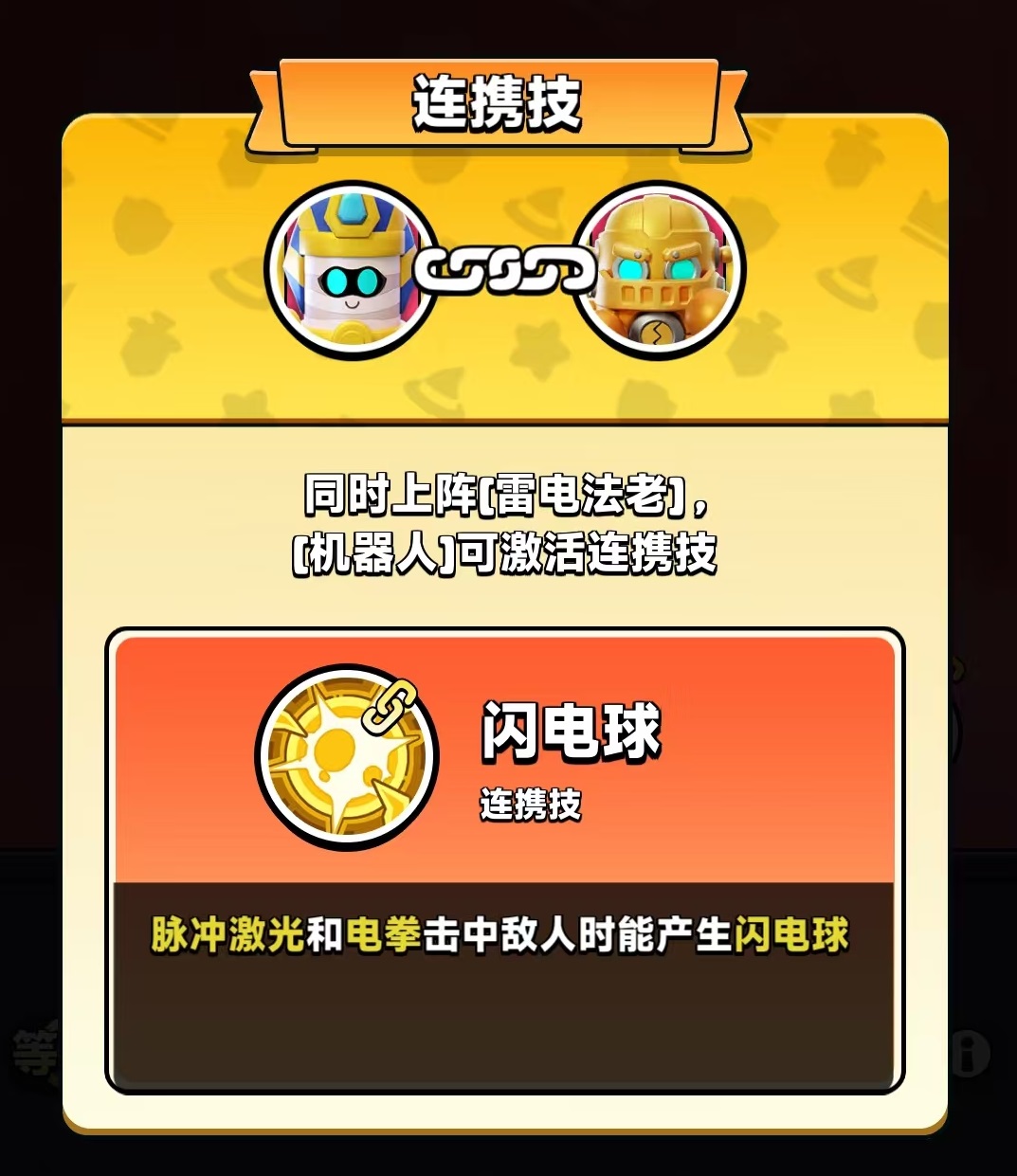The height and width of the screenshot is (1176, 1017).
Task: Tap the golden 机器人 robot avatar
Action: pyautogui.click(x=660, y=269)
